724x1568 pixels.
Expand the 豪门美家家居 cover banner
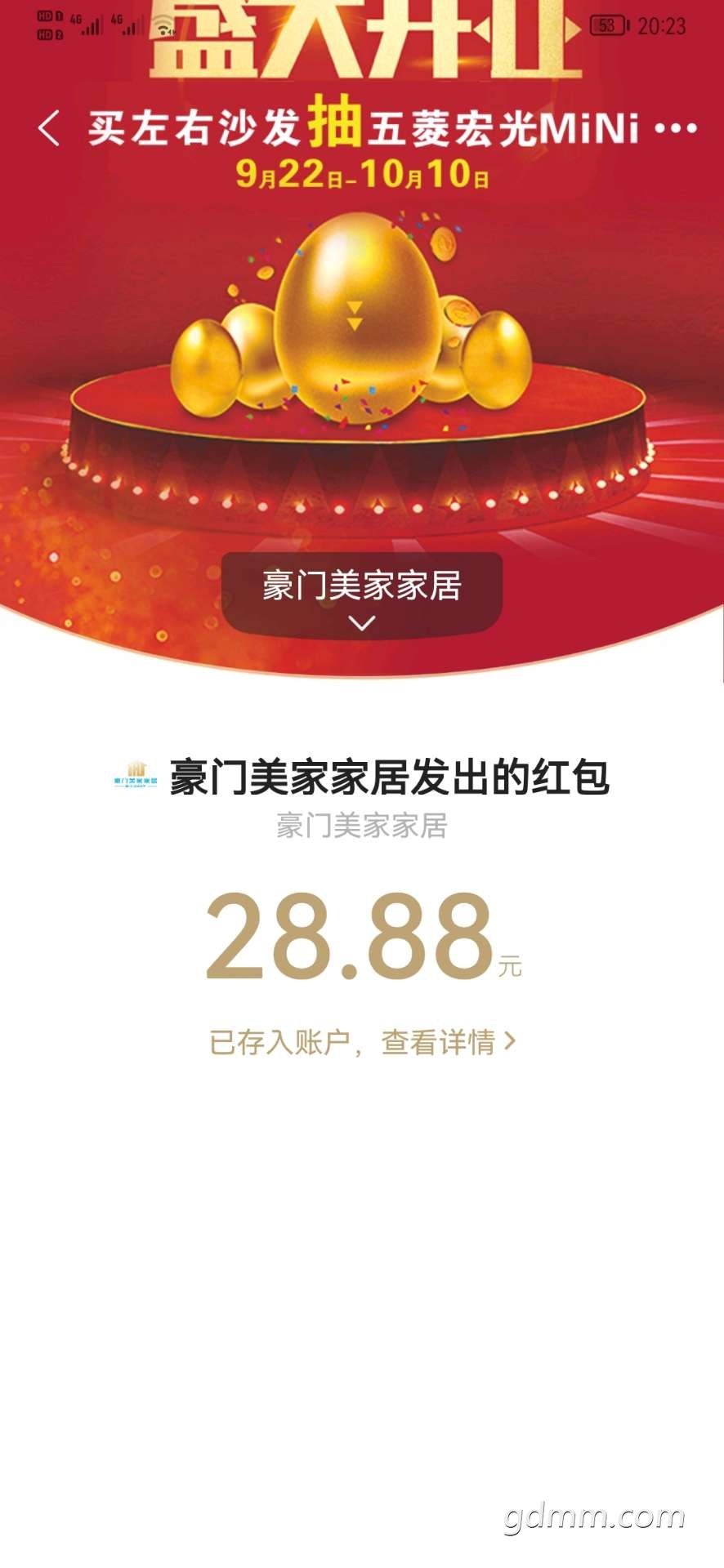coord(362,593)
